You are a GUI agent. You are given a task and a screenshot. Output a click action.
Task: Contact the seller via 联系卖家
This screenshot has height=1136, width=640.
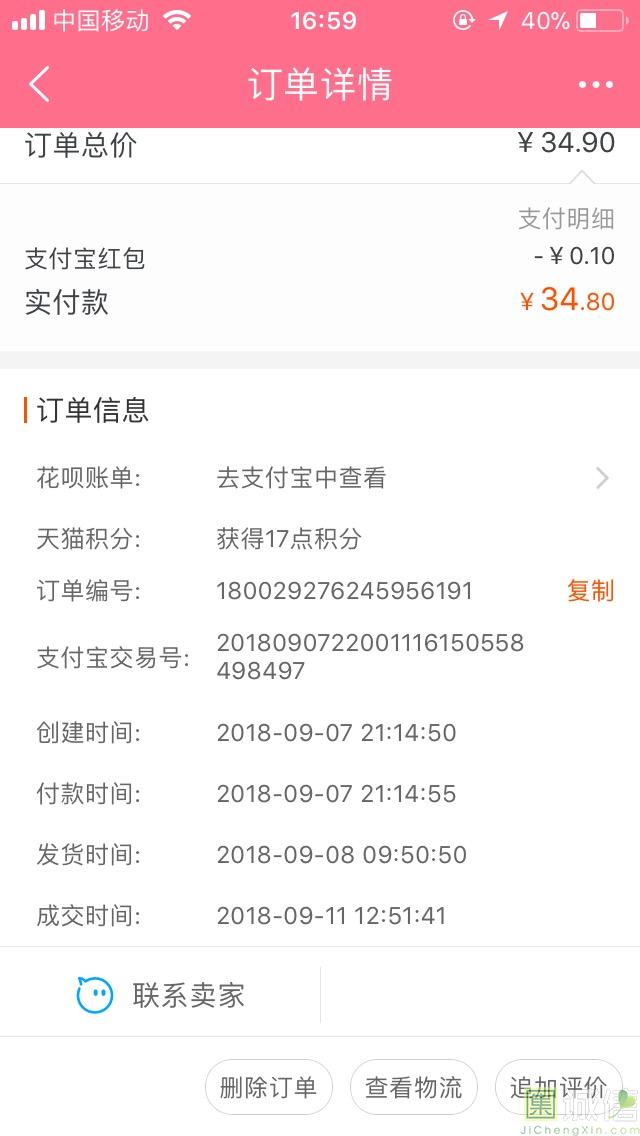click(160, 995)
